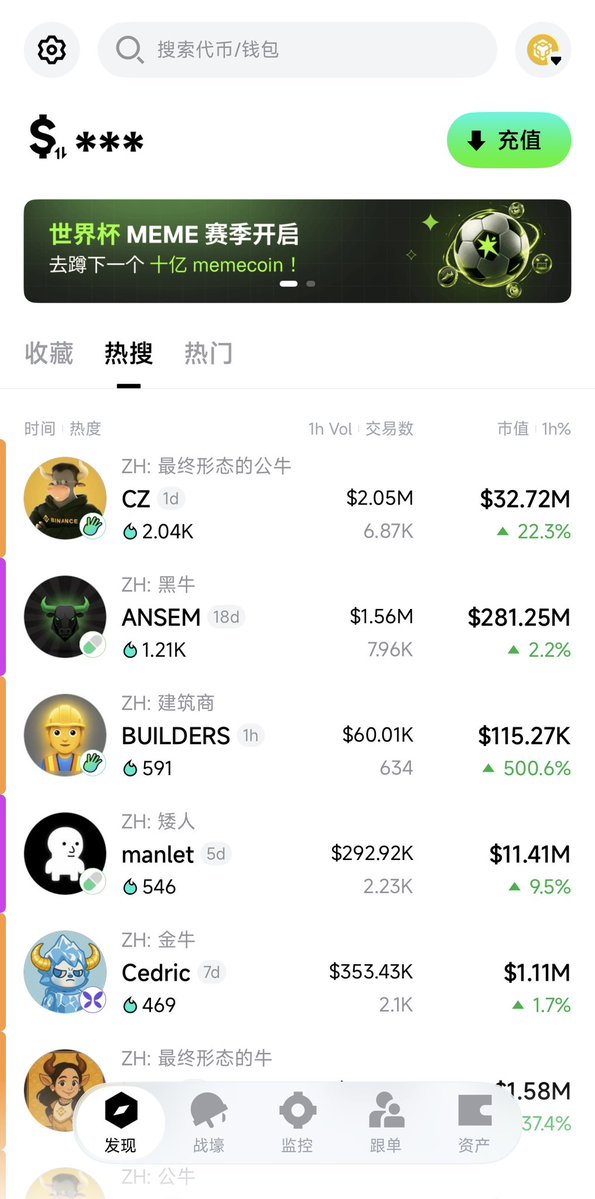Image resolution: width=595 pixels, height=1199 pixels.
Task: Open the BNB chain selector dropdown
Action: (x=543, y=50)
